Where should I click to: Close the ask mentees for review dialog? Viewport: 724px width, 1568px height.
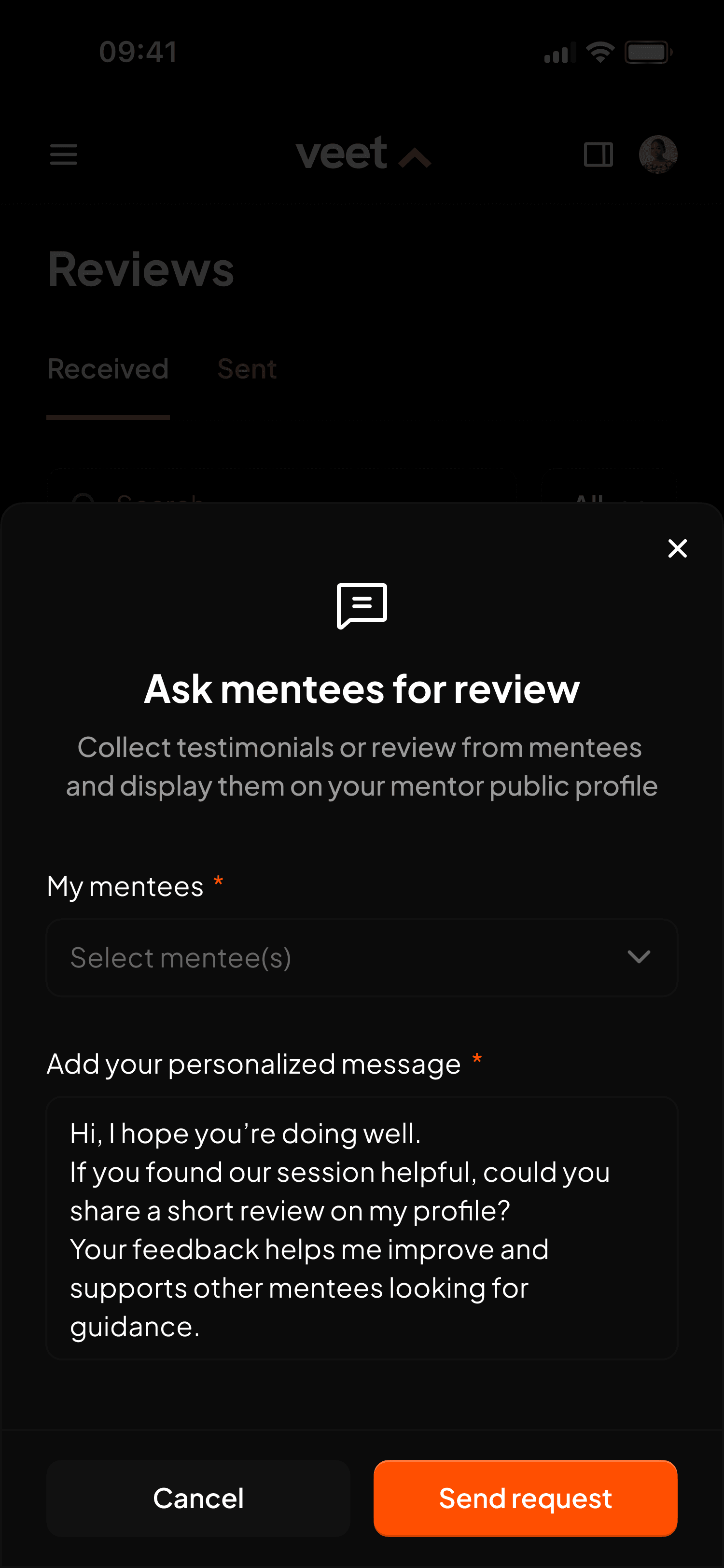(677, 548)
